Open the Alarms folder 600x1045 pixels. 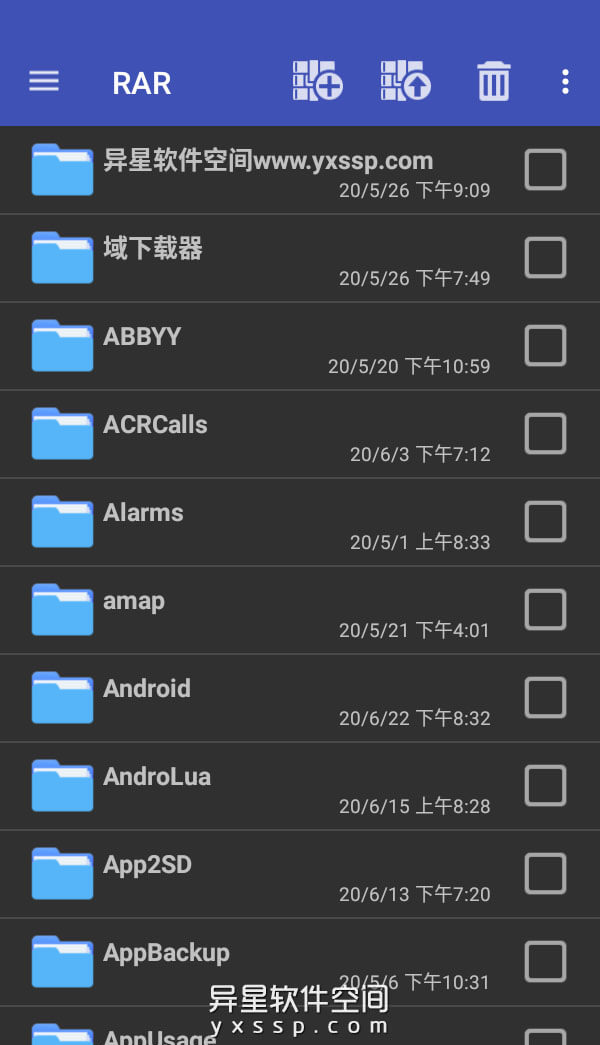143,512
